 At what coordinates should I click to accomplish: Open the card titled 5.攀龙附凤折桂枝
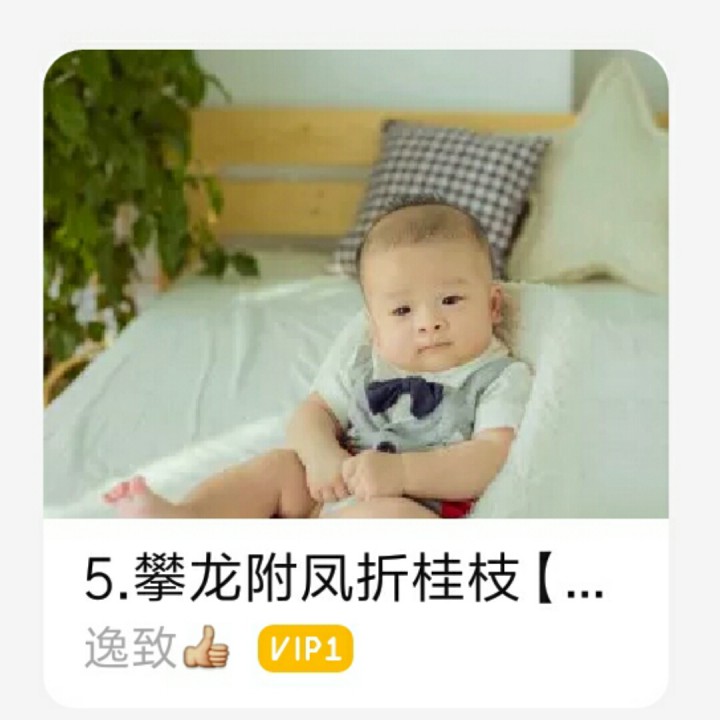344,581
